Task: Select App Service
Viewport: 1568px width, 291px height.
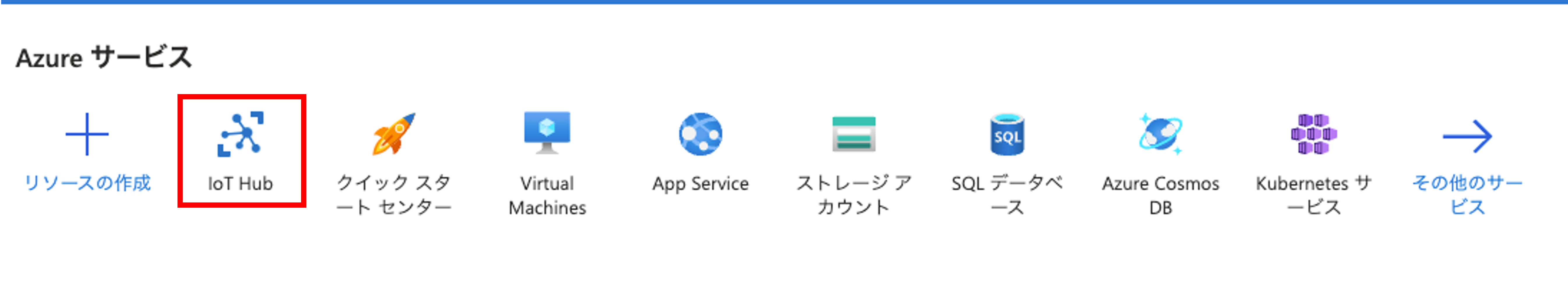Action: pyautogui.click(x=701, y=152)
